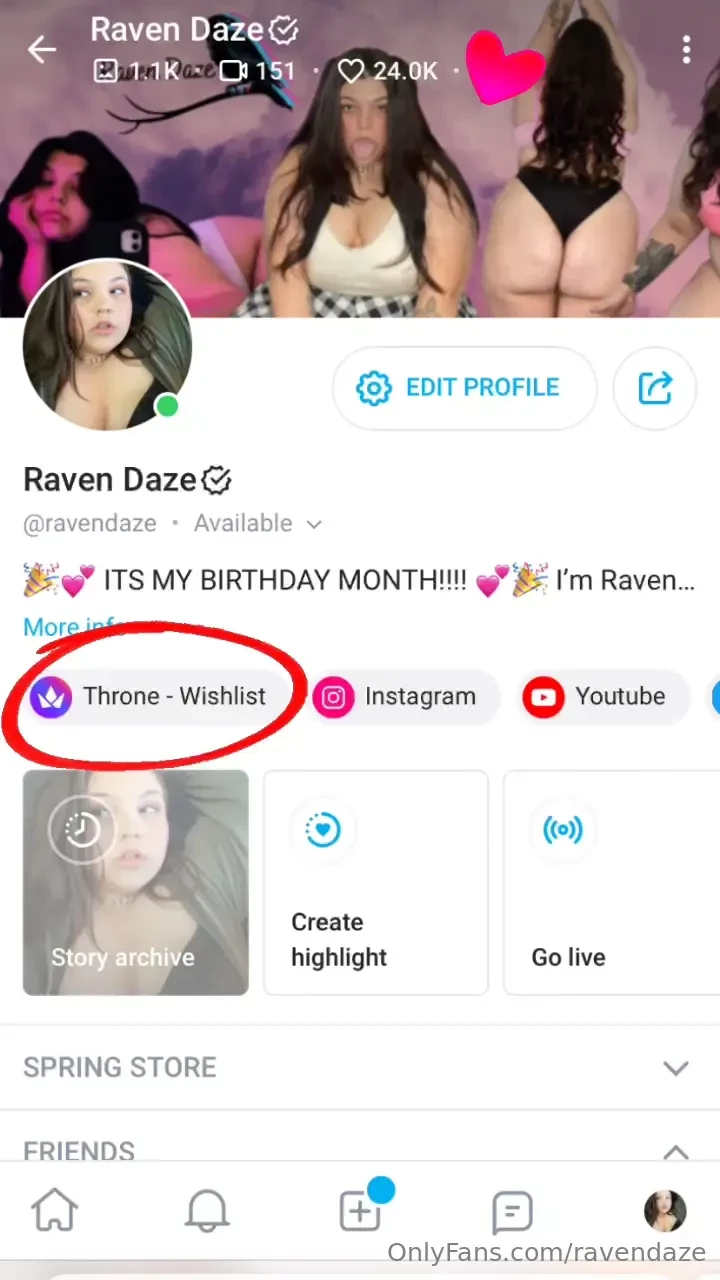Share the profile via share icon
The width and height of the screenshot is (720, 1280).
(x=655, y=388)
